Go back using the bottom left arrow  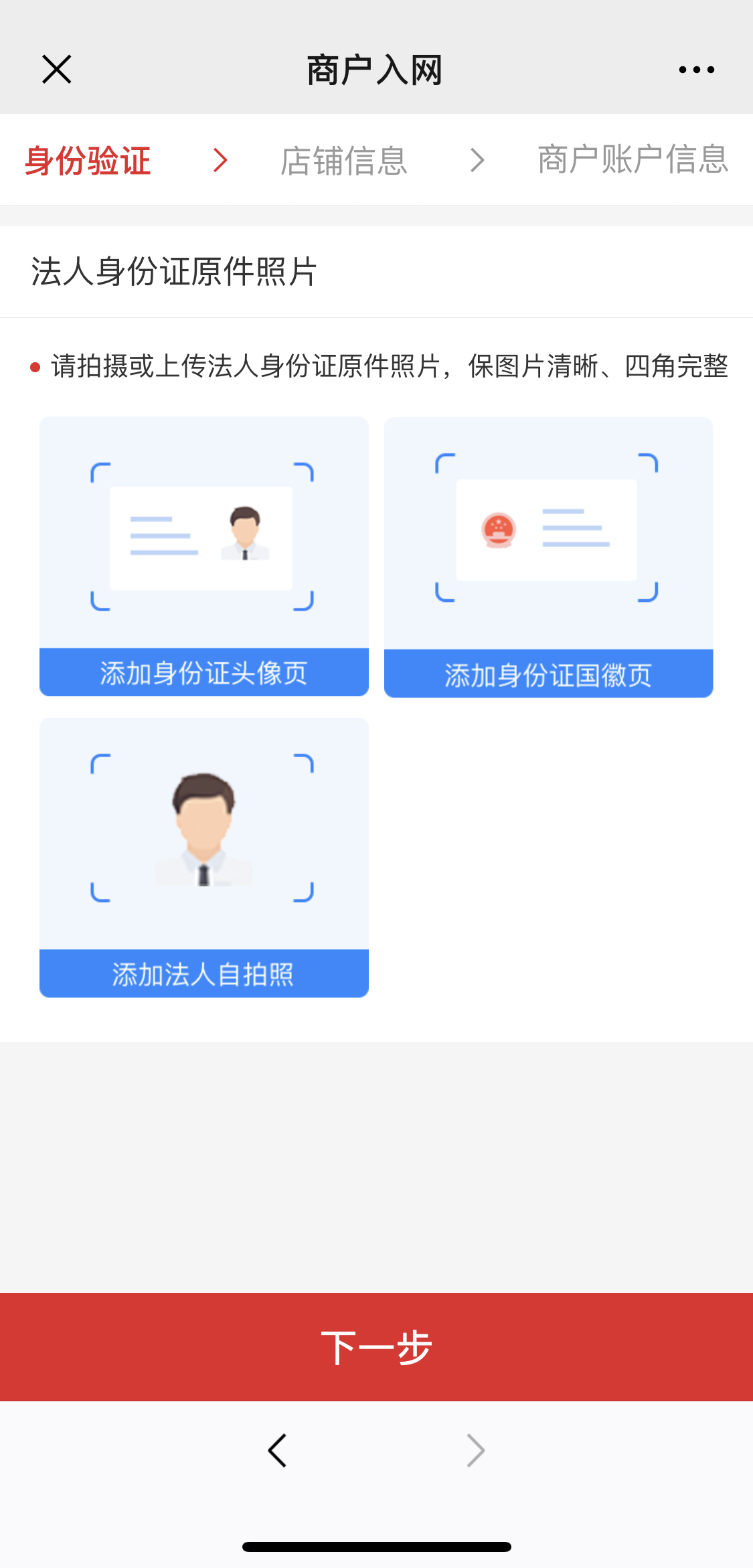(277, 1451)
